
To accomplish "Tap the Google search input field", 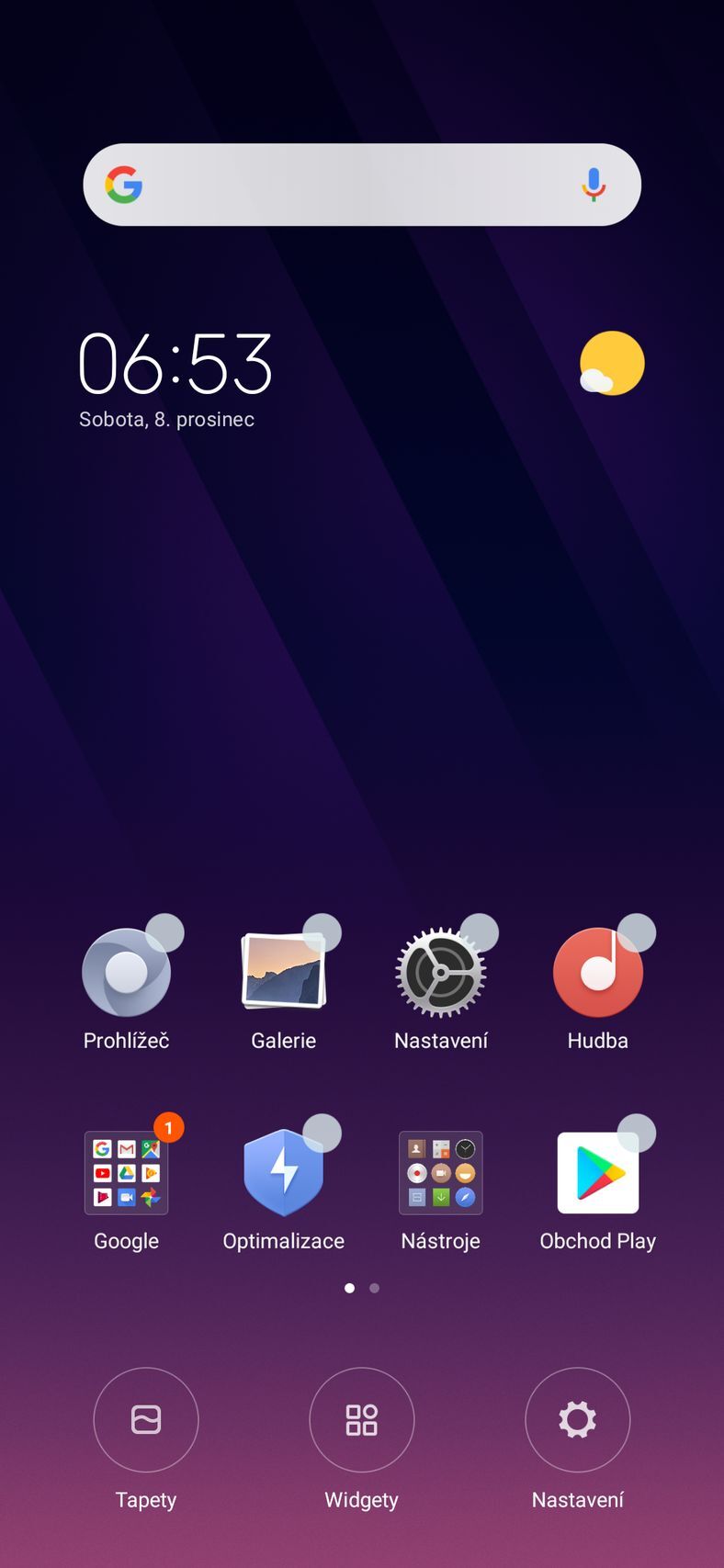I will [358, 185].
